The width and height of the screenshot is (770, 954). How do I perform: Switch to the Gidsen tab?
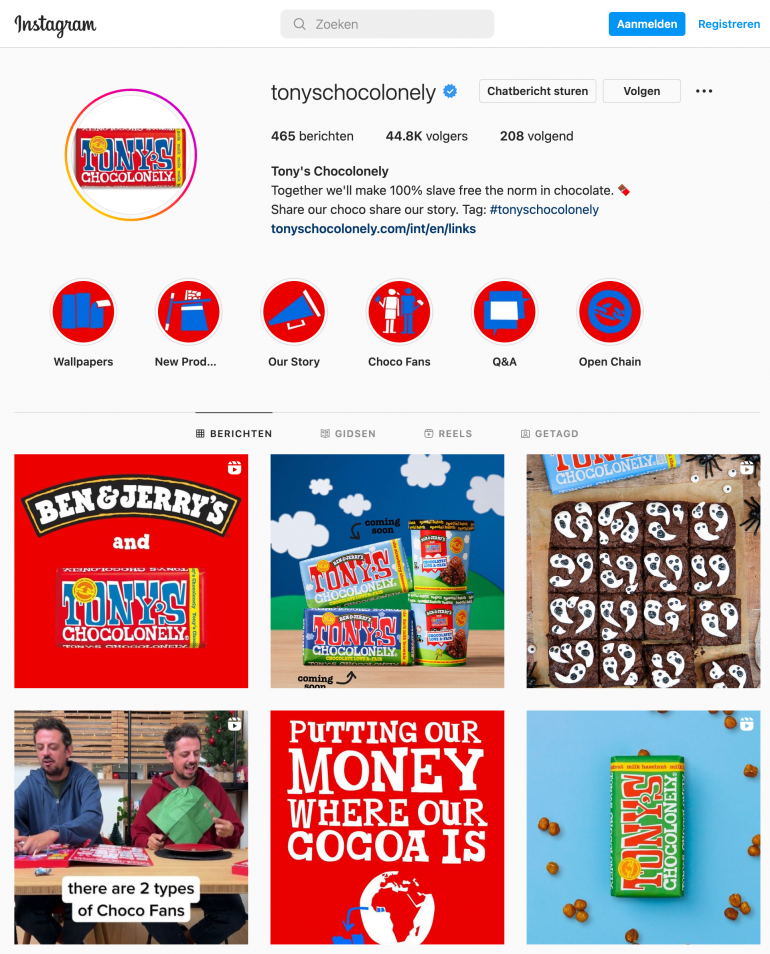point(348,434)
